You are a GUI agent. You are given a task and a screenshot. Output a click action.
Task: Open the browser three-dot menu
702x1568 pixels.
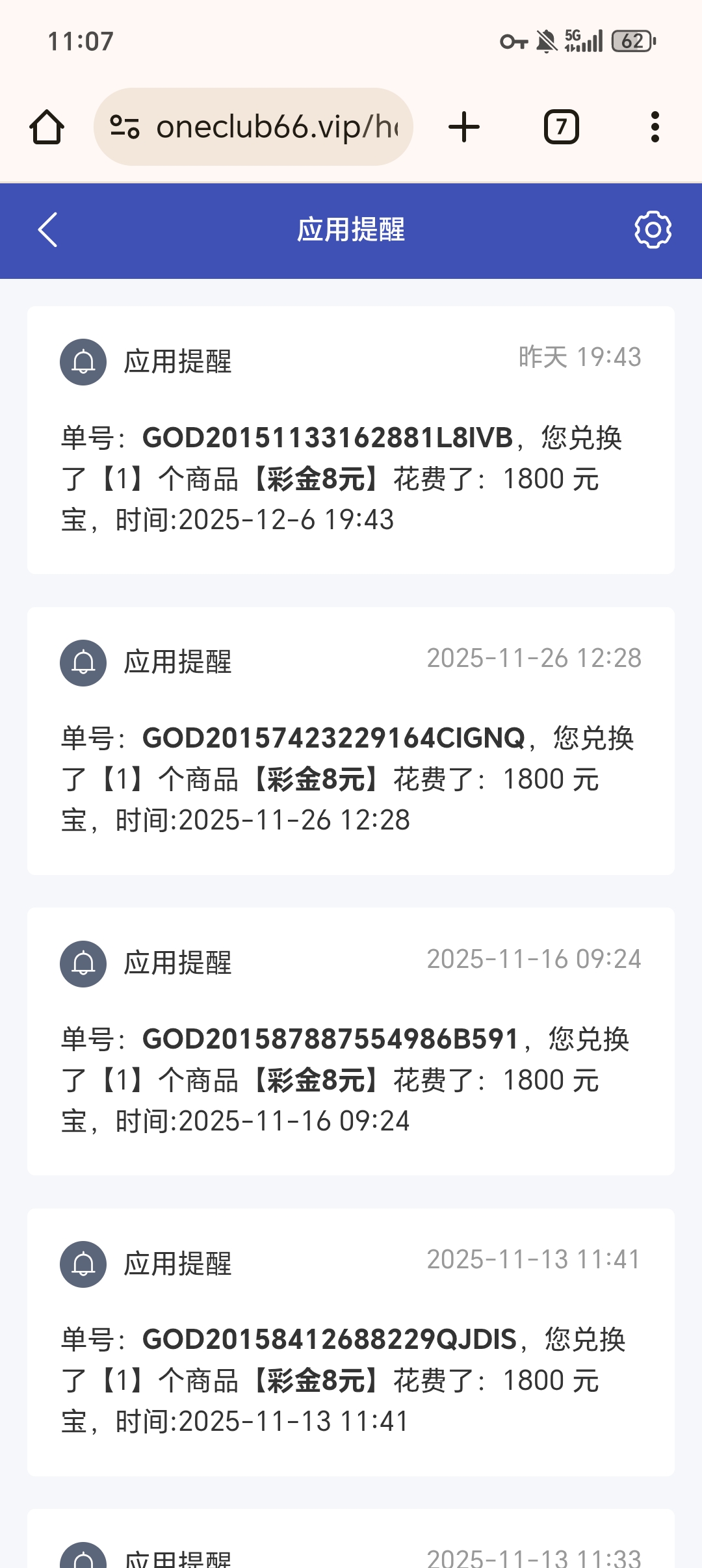point(656,126)
